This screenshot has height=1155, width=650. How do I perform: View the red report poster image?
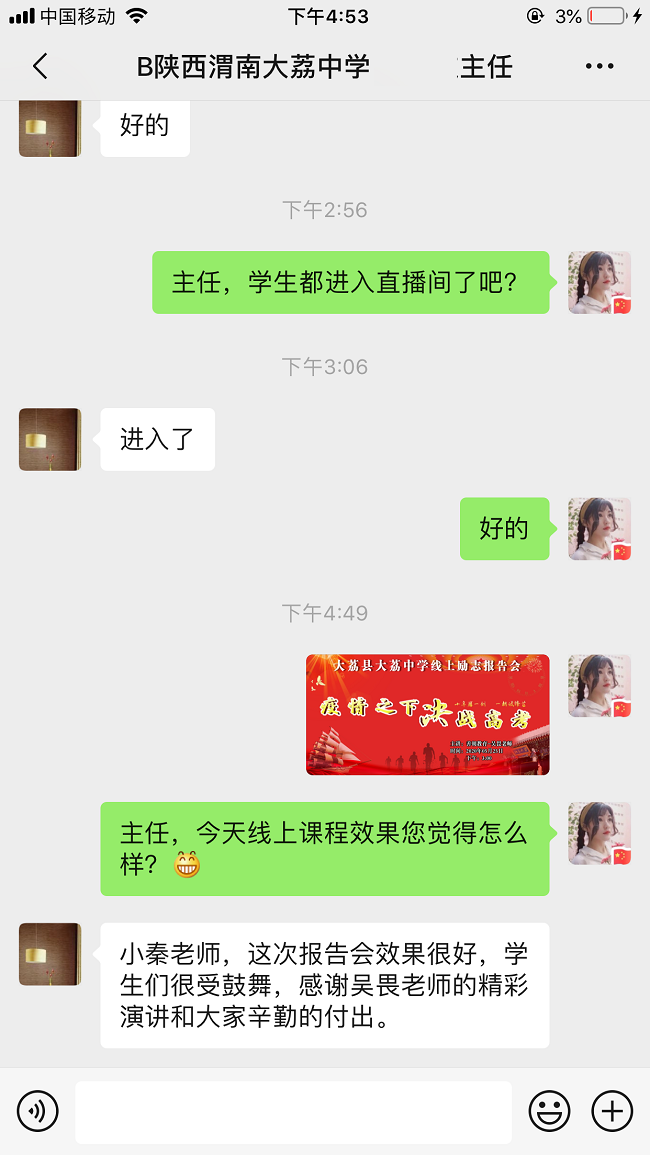(x=427, y=714)
